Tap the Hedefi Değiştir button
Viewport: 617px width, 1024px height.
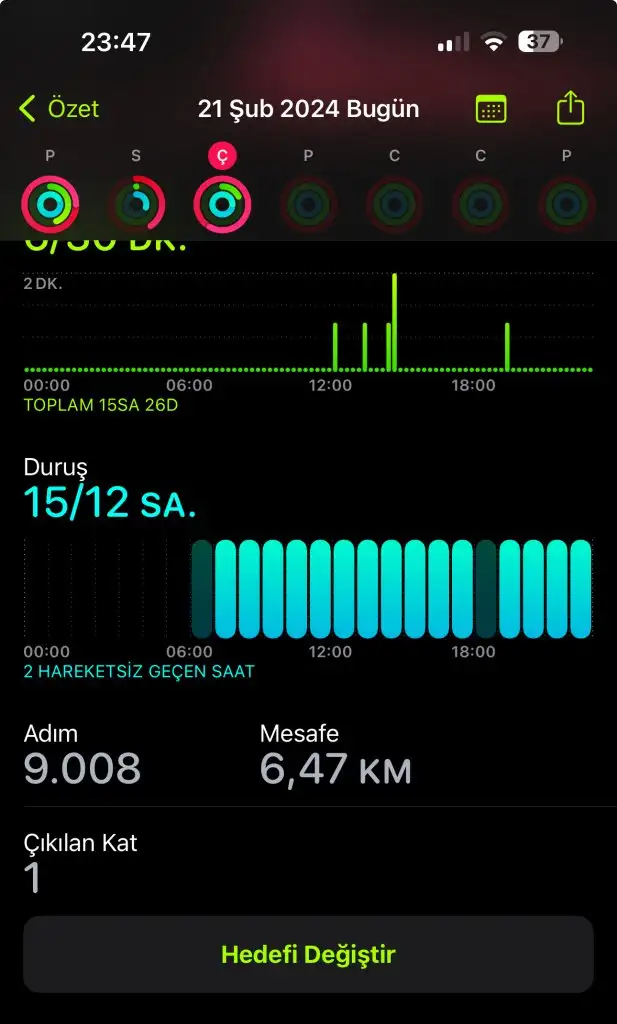tap(308, 954)
